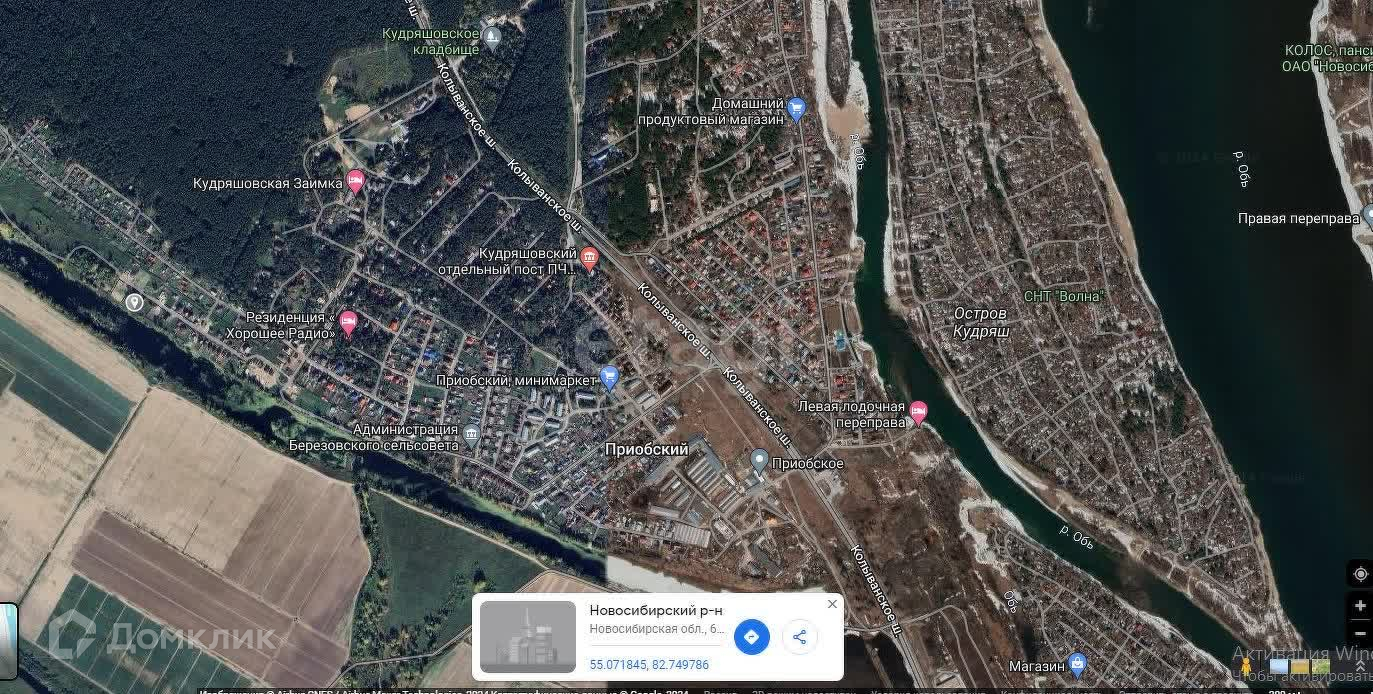Select the Левая лодочная переправа pin
The width and height of the screenshot is (1373, 694).
pyautogui.click(x=918, y=411)
